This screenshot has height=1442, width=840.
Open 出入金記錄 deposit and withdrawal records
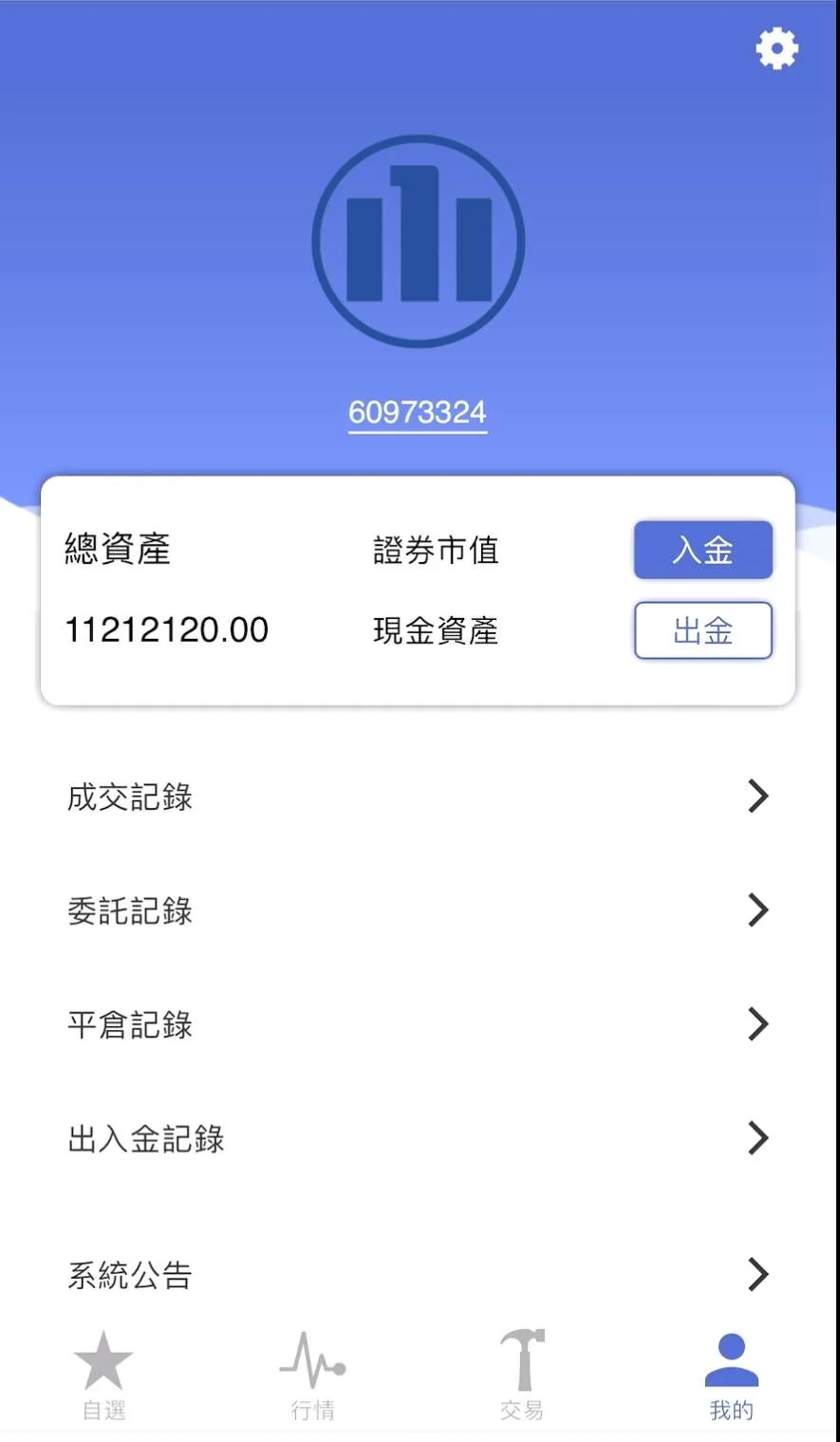click(418, 1138)
